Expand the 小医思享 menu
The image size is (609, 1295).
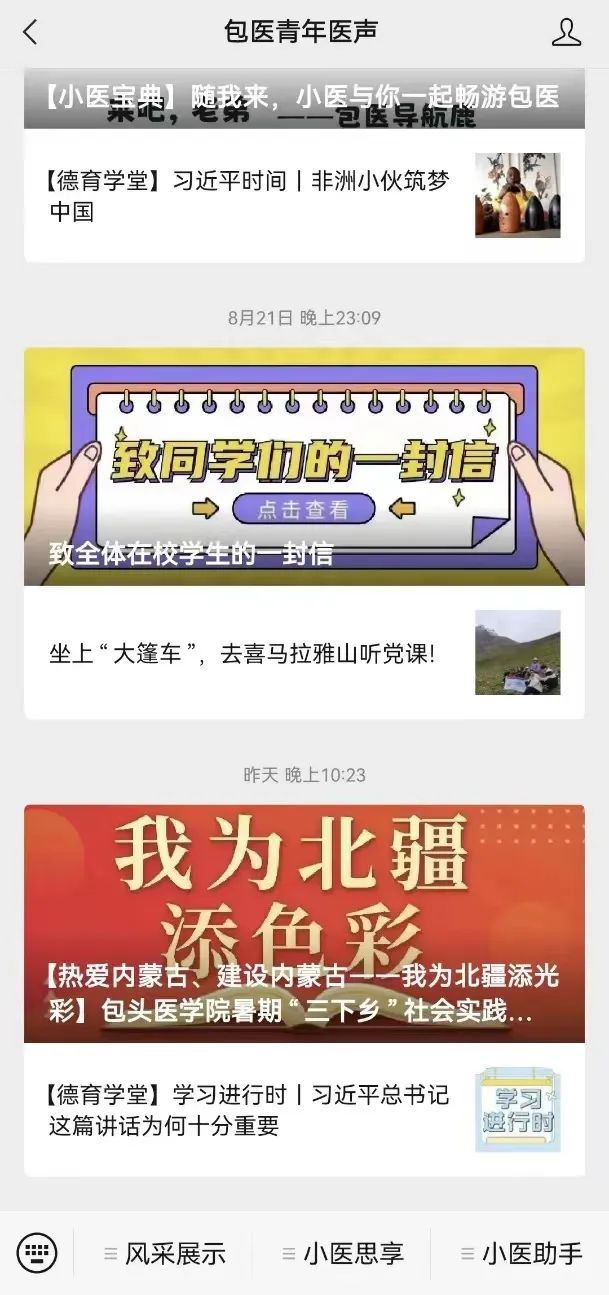pos(343,1253)
